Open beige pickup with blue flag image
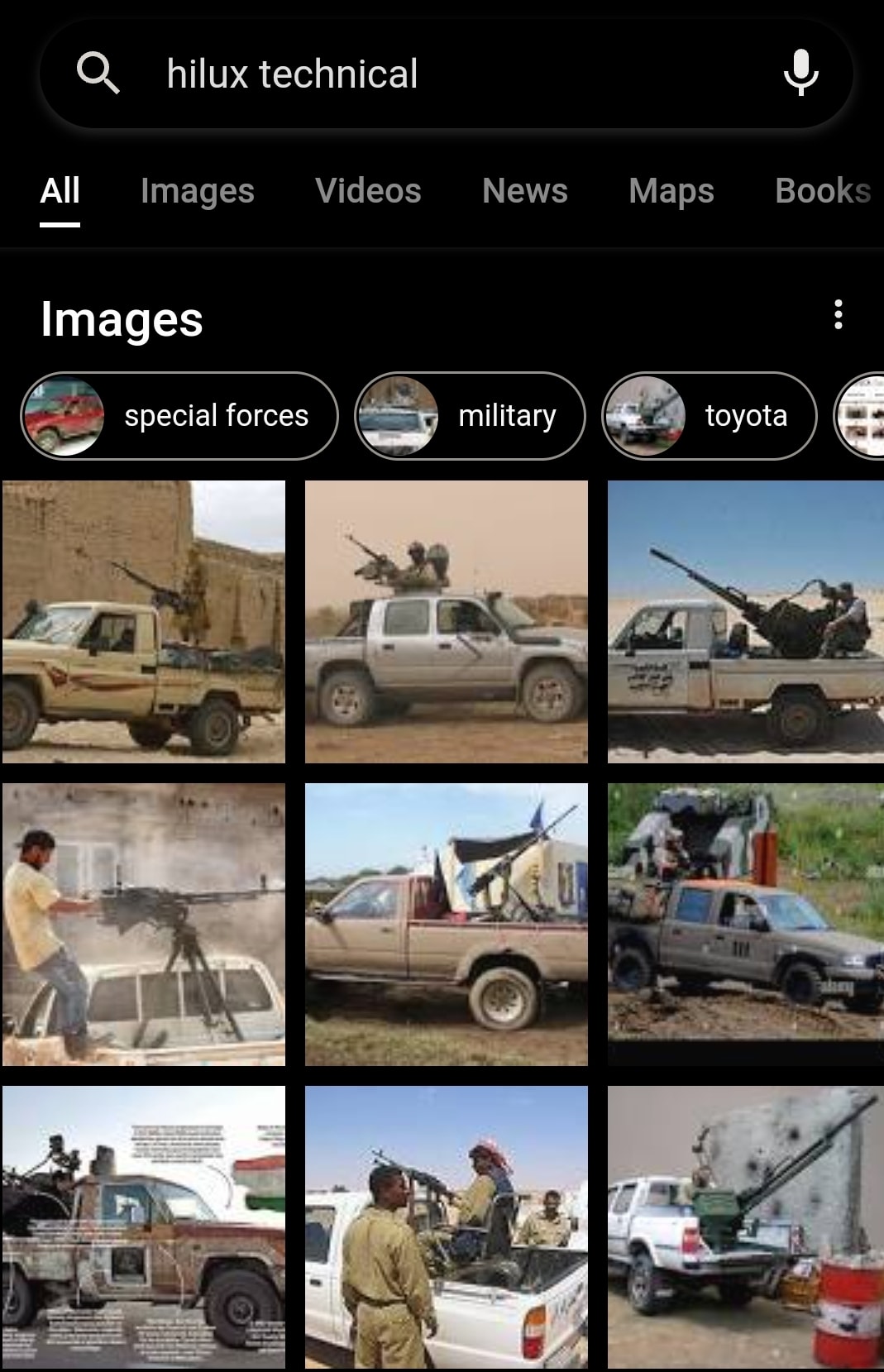Image resolution: width=884 pixels, height=1372 pixels. coord(447,925)
